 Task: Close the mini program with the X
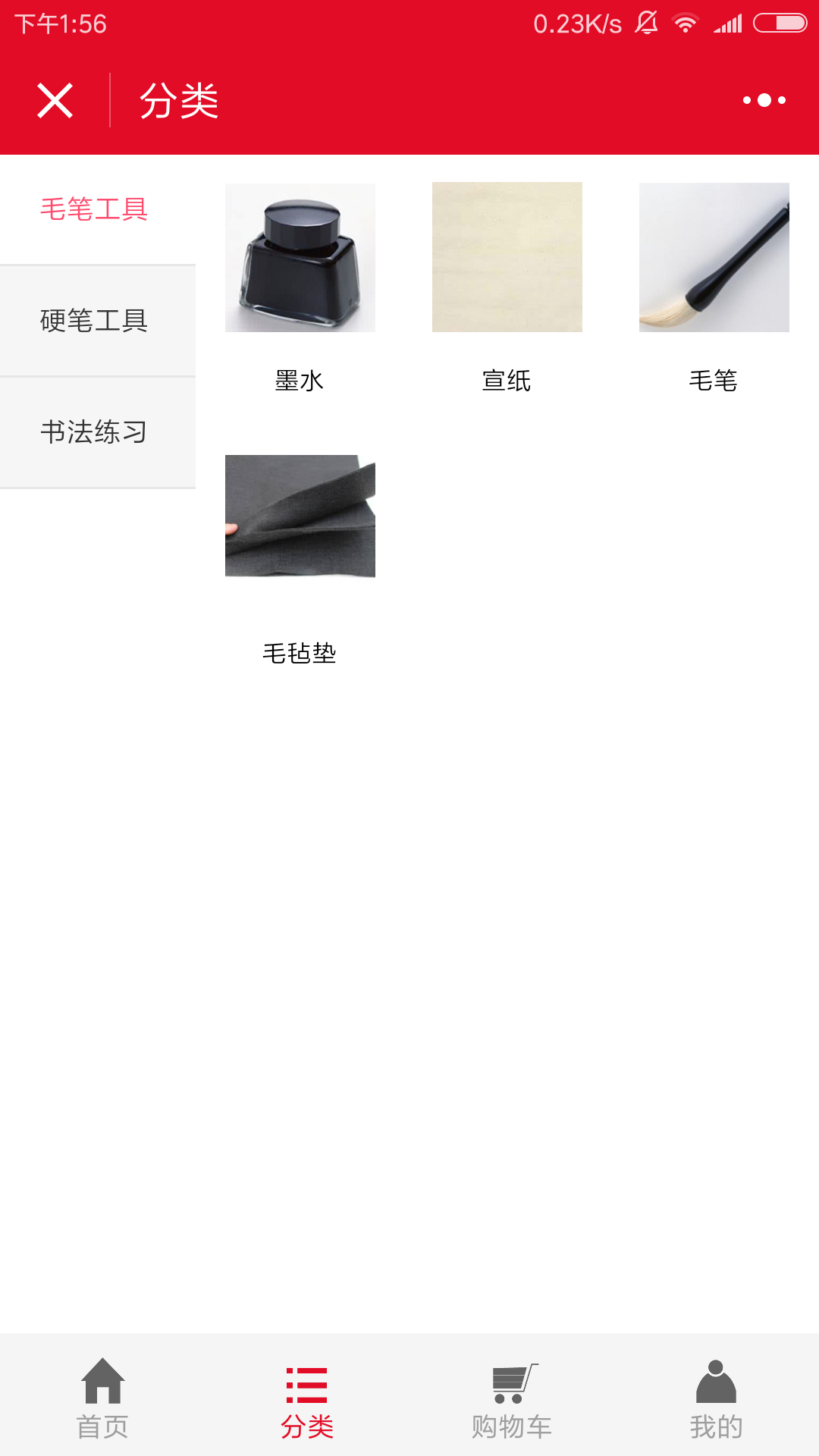55,100
